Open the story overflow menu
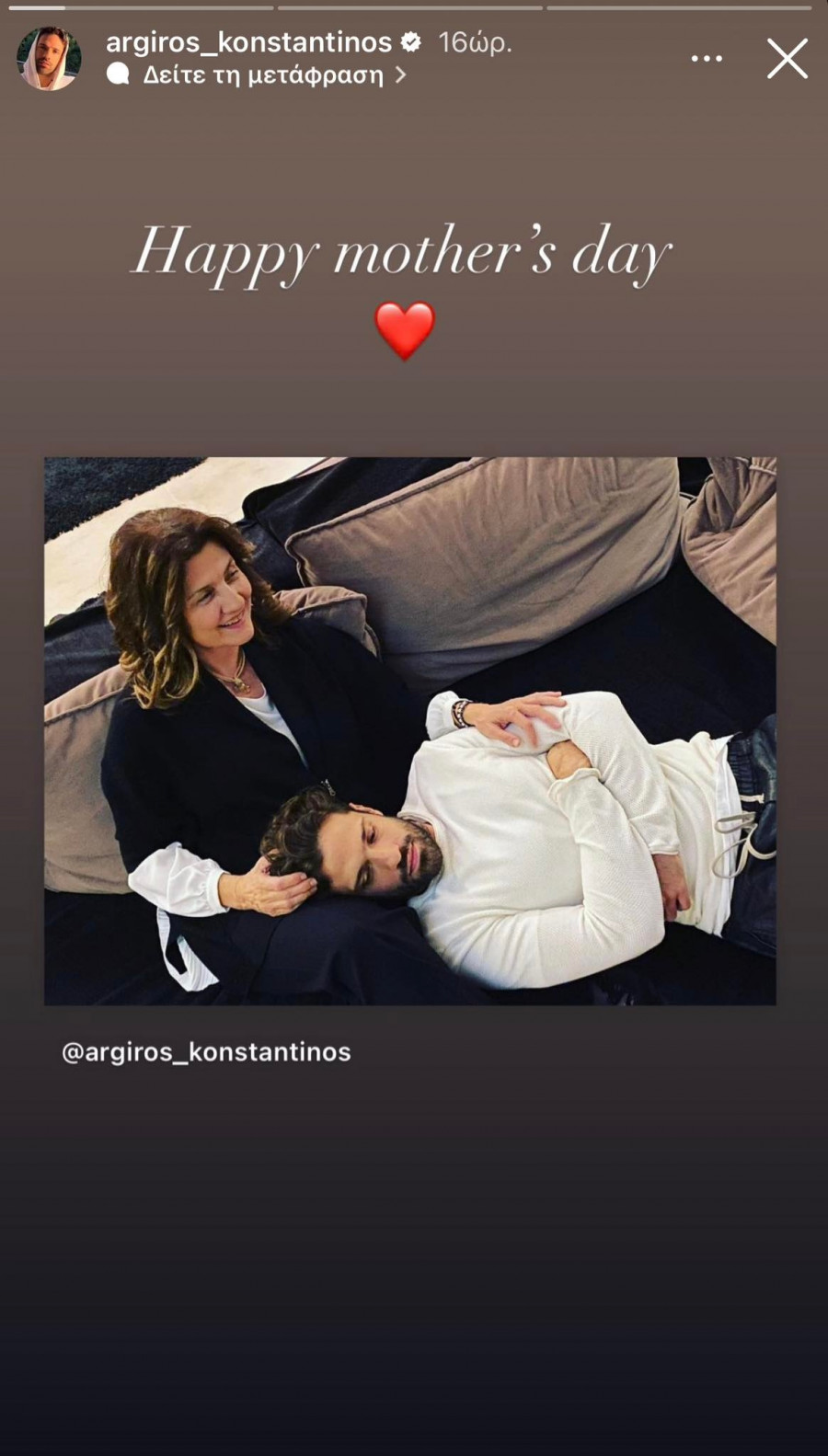 click(x=707, y=59)
